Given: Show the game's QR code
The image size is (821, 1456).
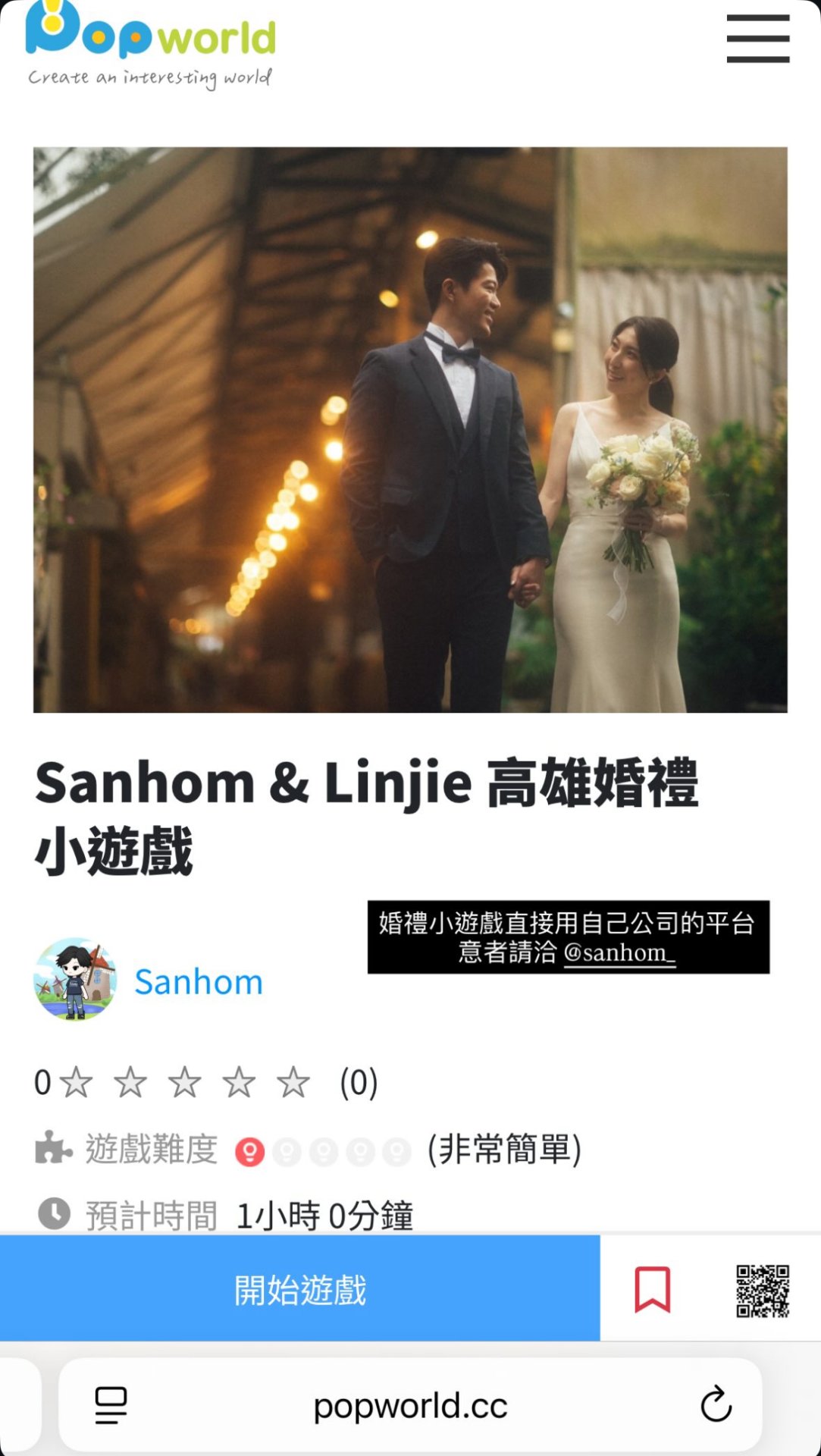Looking at the screenshot, I should [x=762, y=1290].
